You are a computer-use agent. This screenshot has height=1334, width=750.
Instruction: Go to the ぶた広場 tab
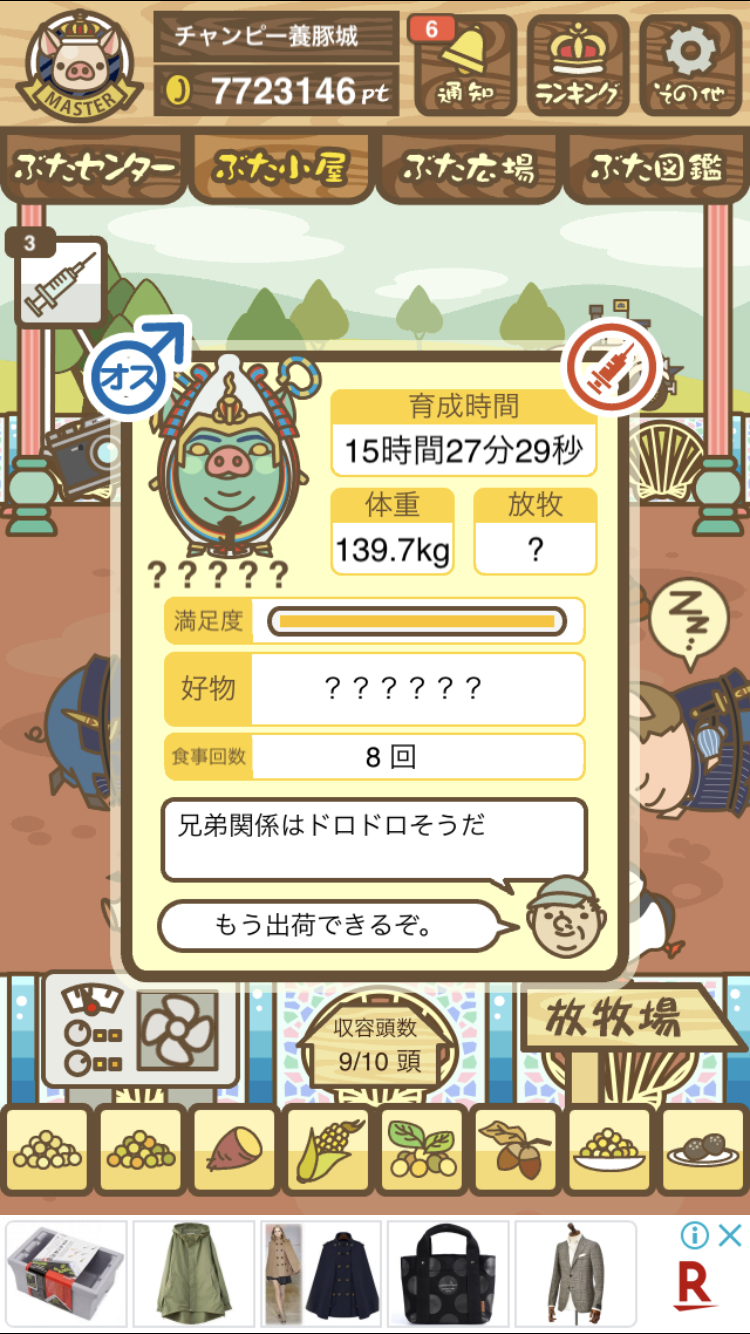pos(468,167)
